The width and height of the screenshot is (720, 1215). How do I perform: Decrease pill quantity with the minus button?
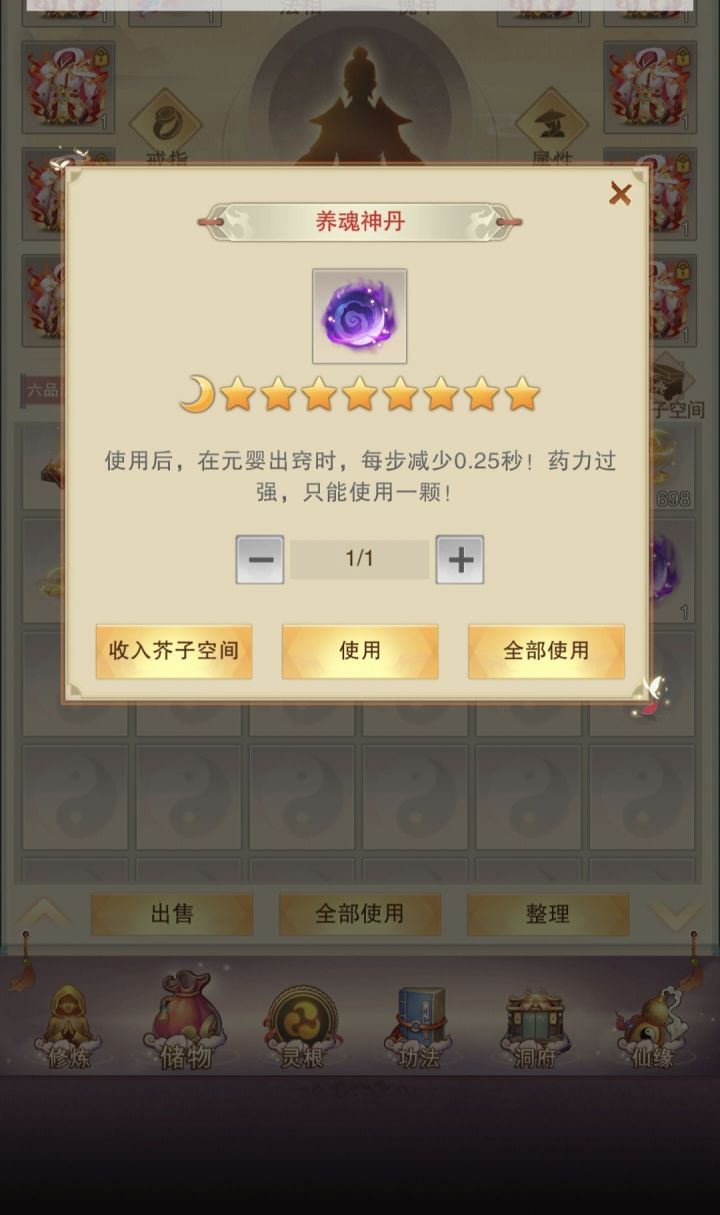click(260, 560)
